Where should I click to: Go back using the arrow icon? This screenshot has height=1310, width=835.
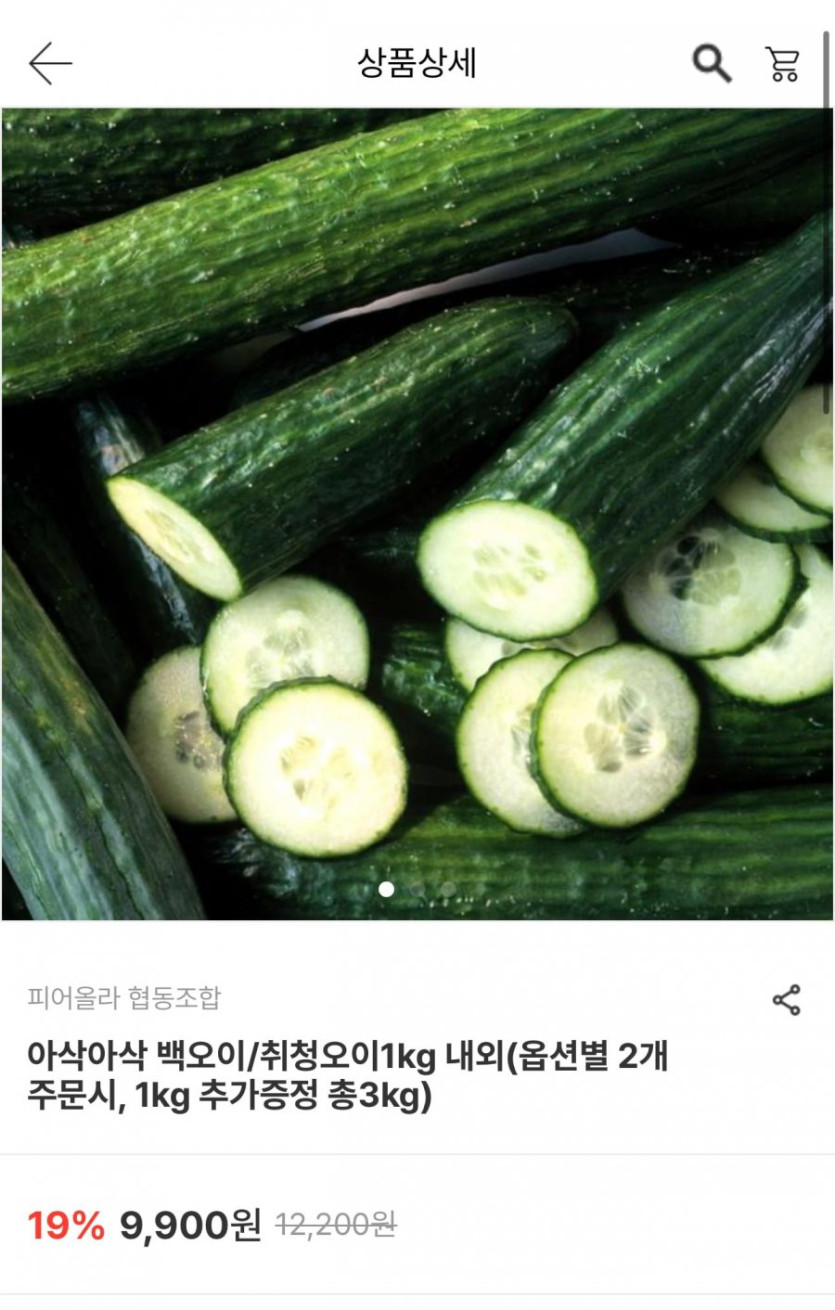50,64
